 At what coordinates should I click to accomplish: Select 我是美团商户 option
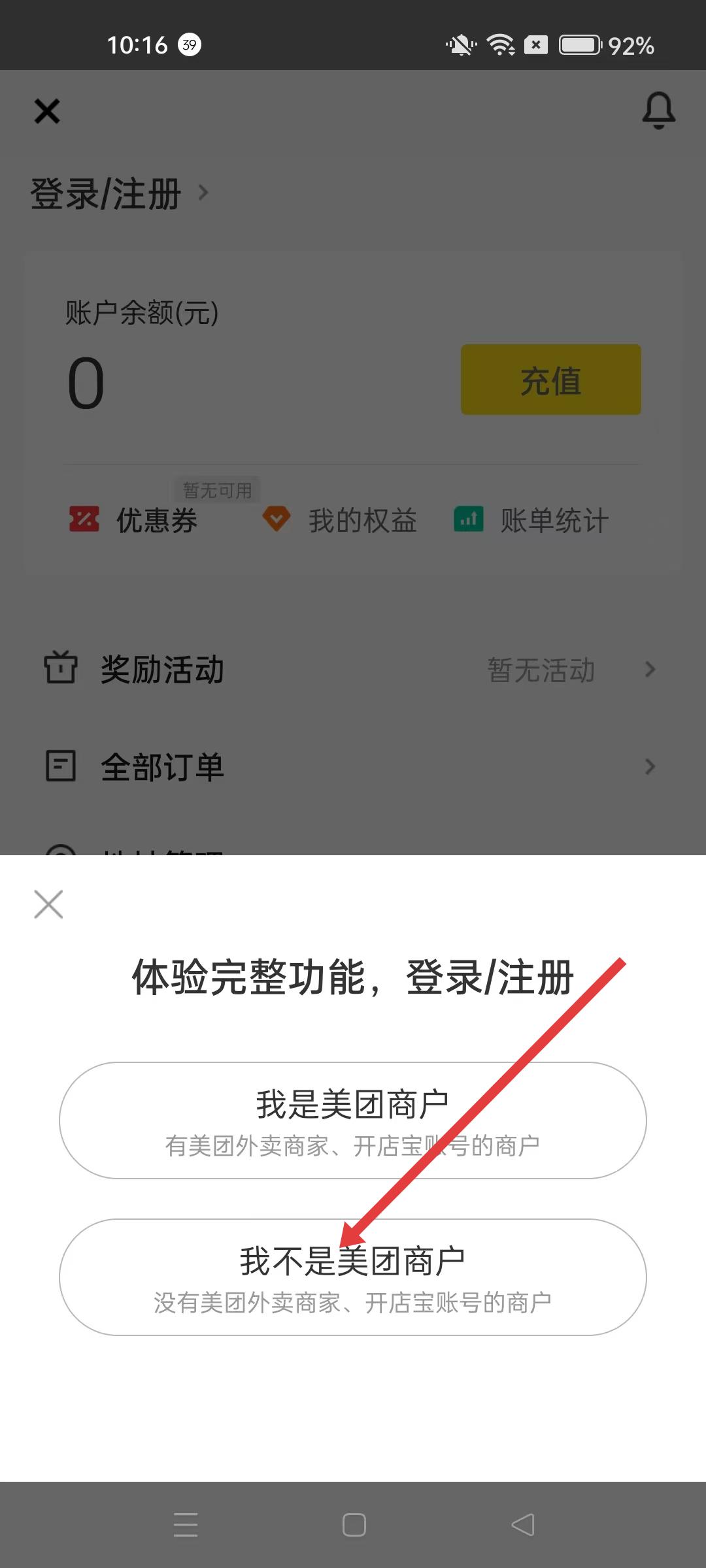(x=352, y=1120)
